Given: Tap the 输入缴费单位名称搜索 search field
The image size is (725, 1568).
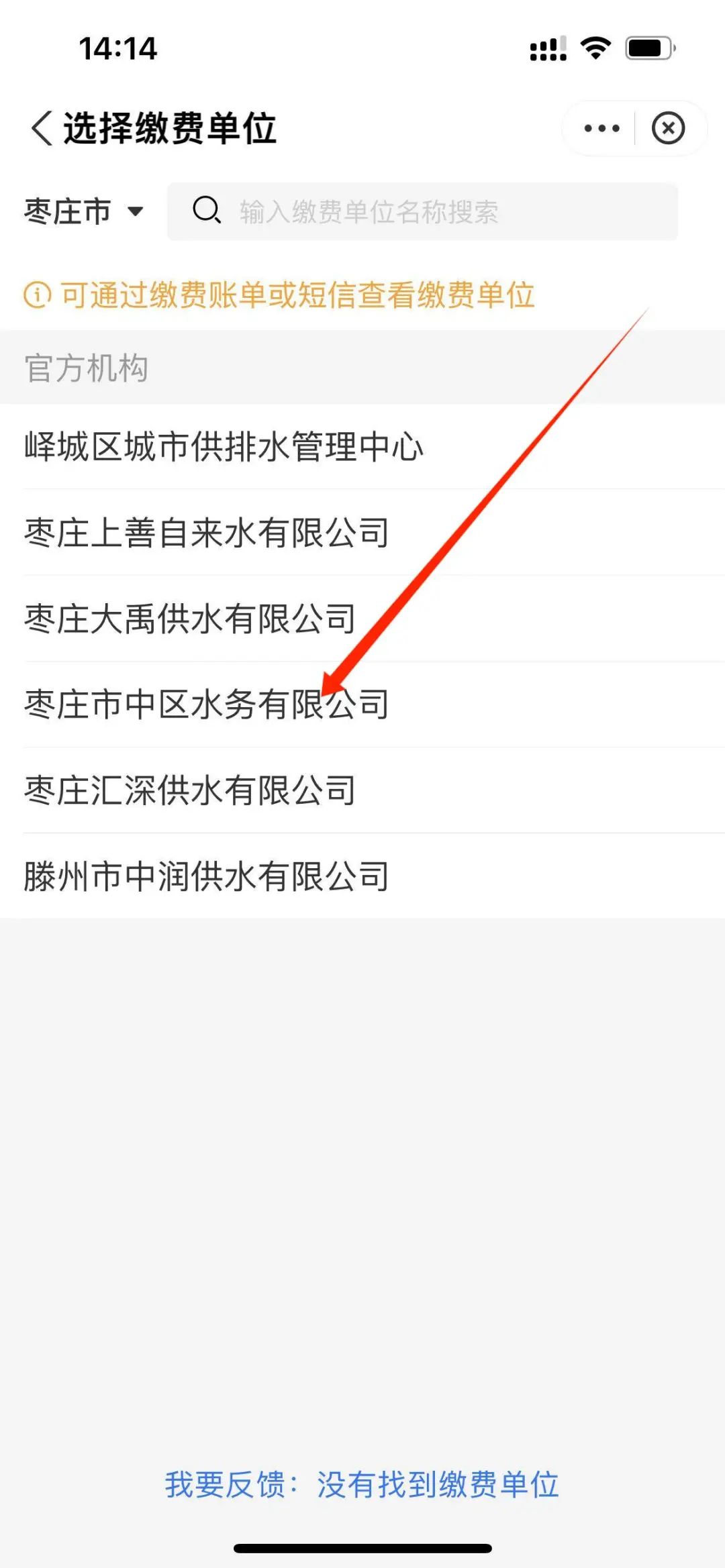Looking at the screenshot, I should [422, 211].
